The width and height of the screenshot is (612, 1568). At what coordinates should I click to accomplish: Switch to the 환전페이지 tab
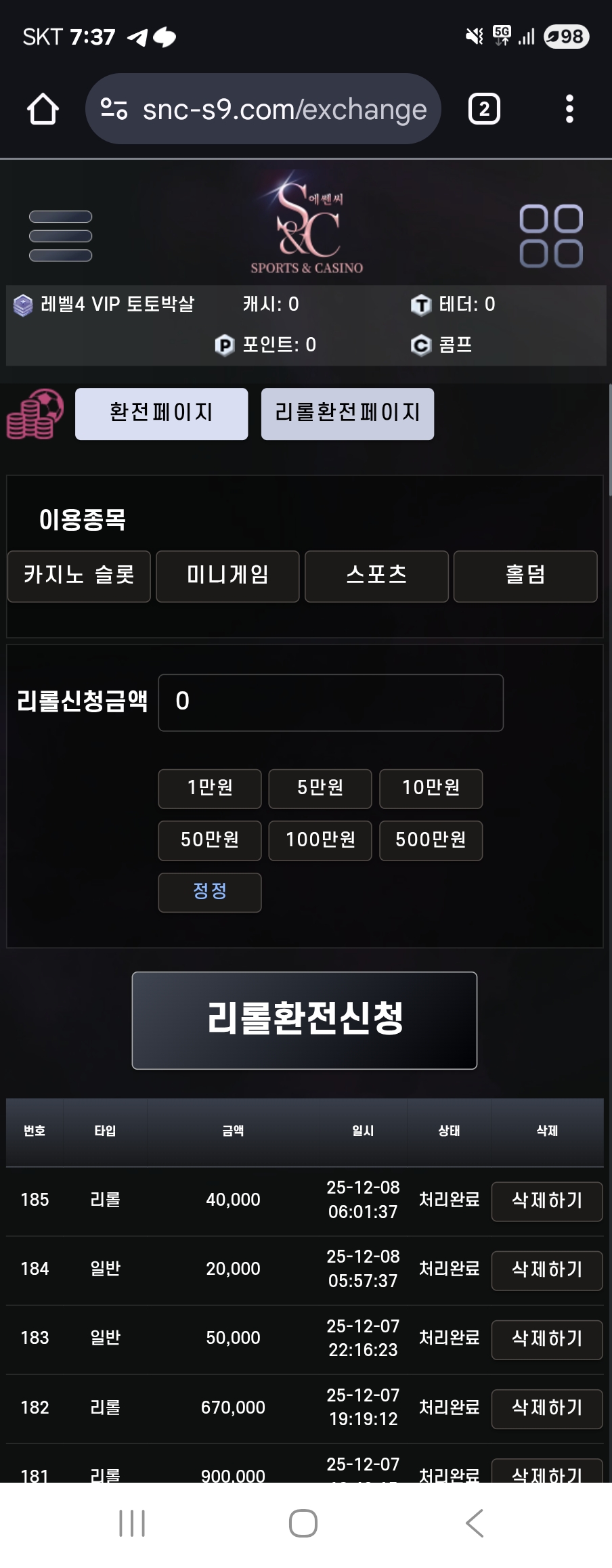point(161,414)
